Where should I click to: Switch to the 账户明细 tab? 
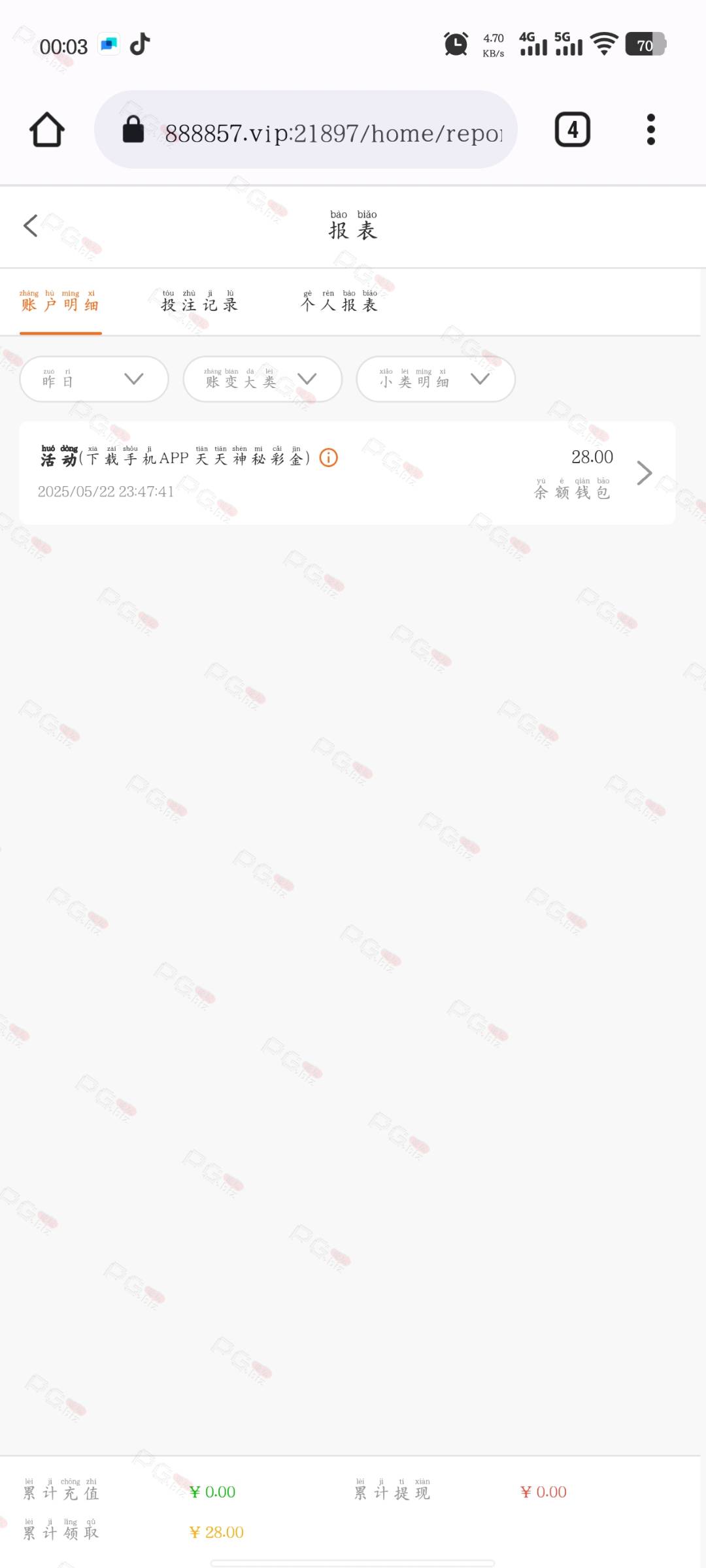60,302
